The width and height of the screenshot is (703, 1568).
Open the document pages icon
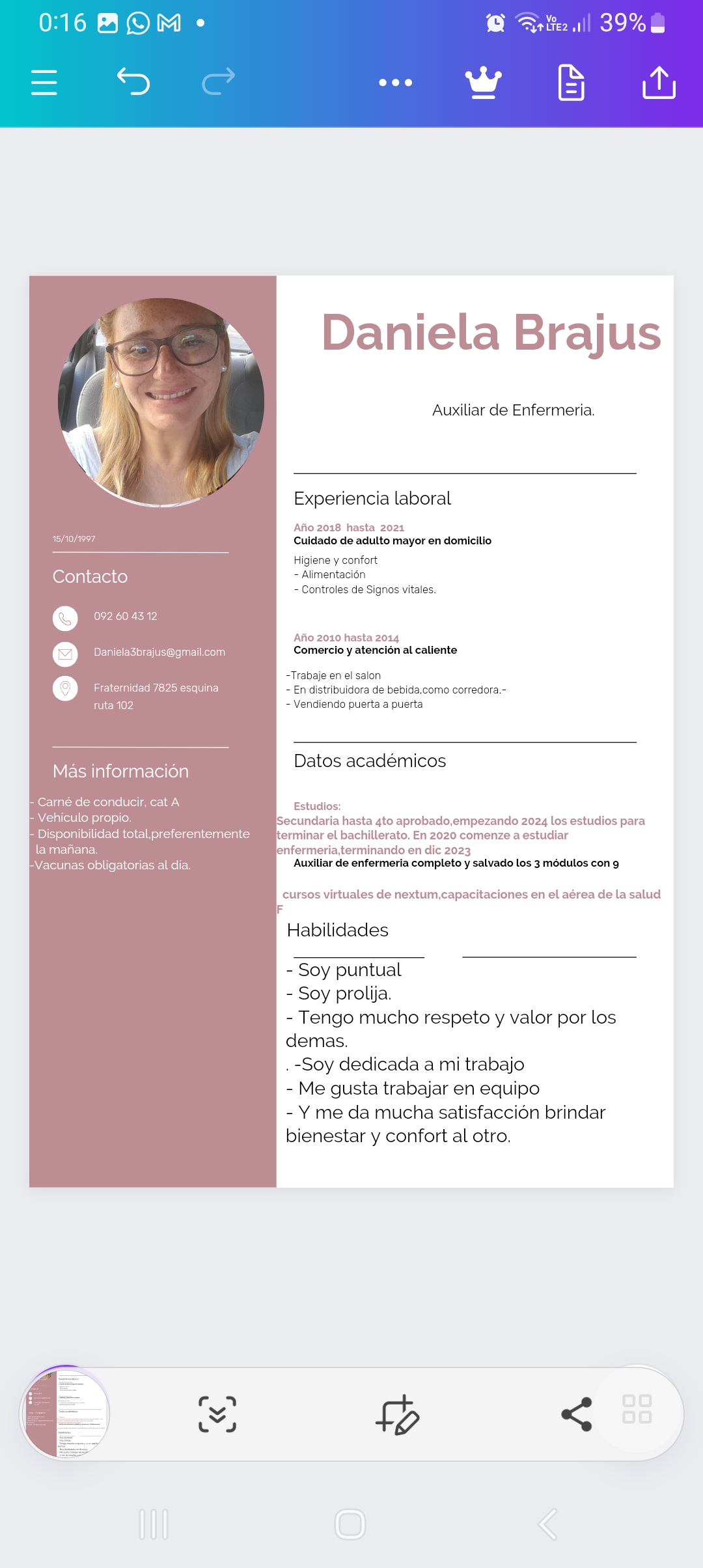tap(572, 83)
